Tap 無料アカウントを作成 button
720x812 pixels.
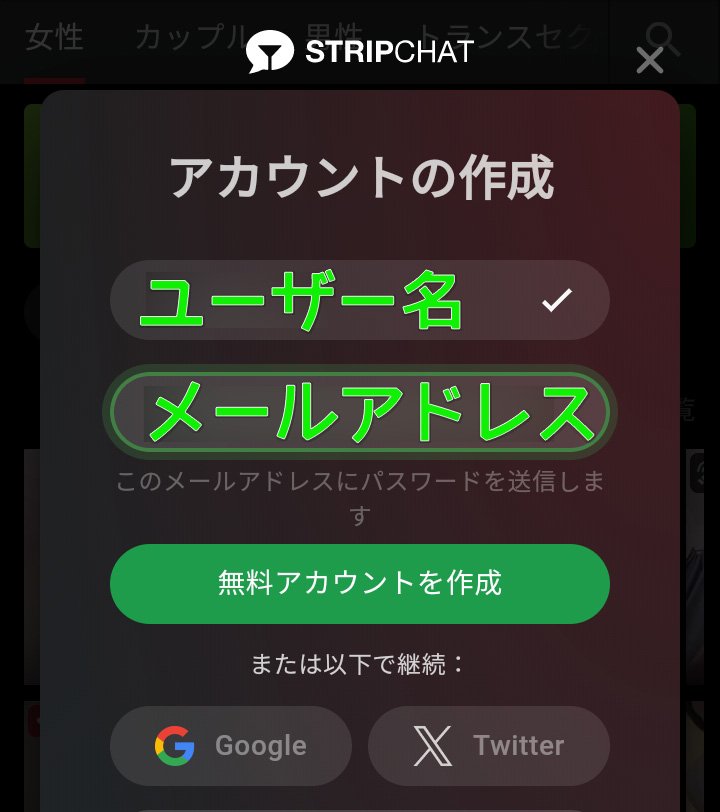pyautogui.click(x=360, y=584)
